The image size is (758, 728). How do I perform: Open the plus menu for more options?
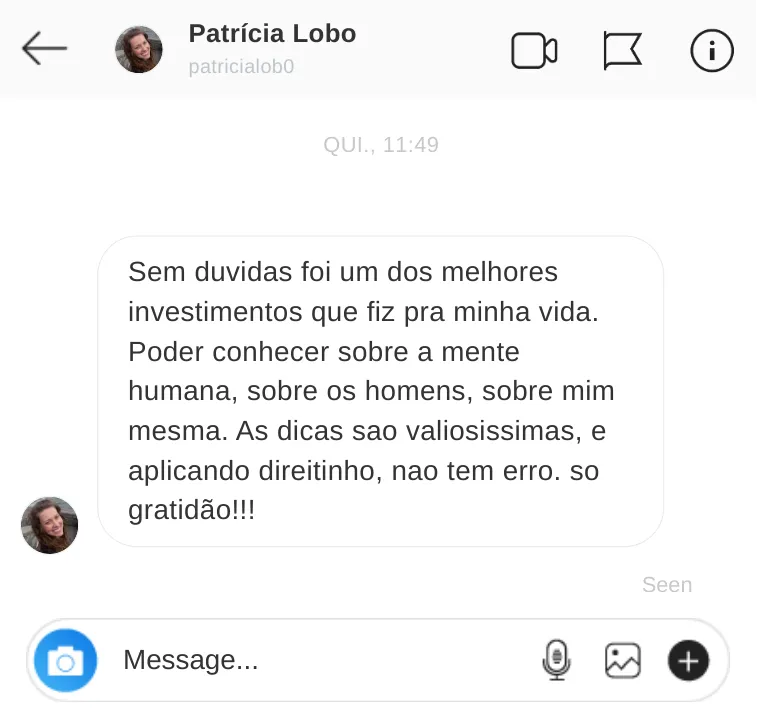688,660
